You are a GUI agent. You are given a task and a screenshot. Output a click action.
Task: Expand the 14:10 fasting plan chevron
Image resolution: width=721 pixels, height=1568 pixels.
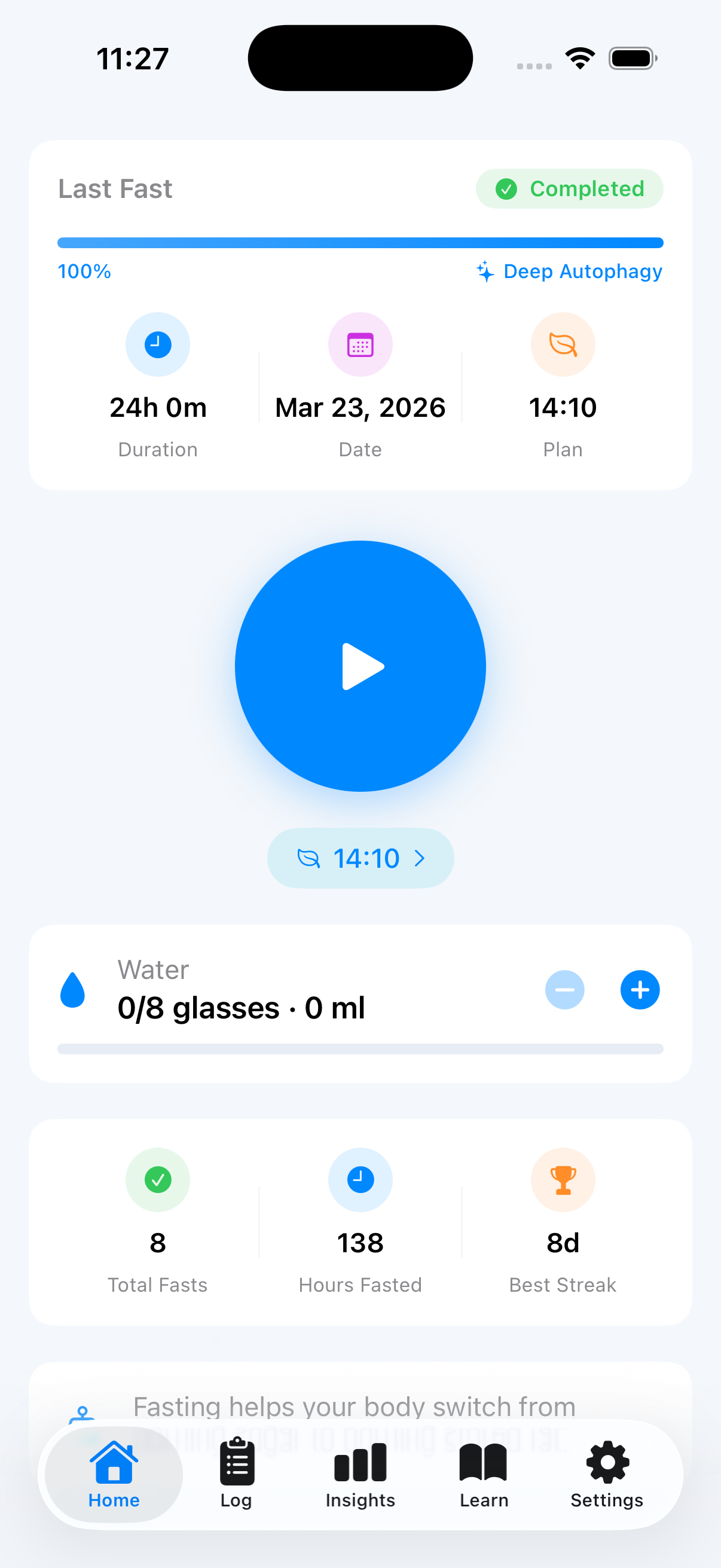[420, 858]
